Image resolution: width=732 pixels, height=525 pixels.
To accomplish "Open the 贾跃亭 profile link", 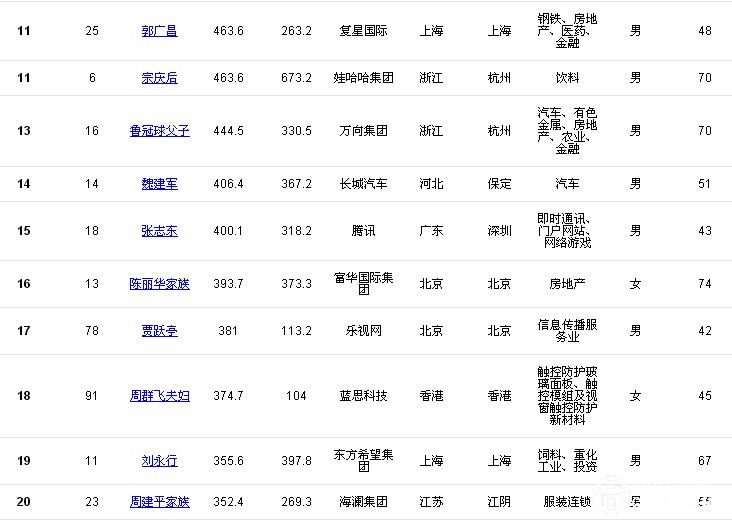I will 159,331.
